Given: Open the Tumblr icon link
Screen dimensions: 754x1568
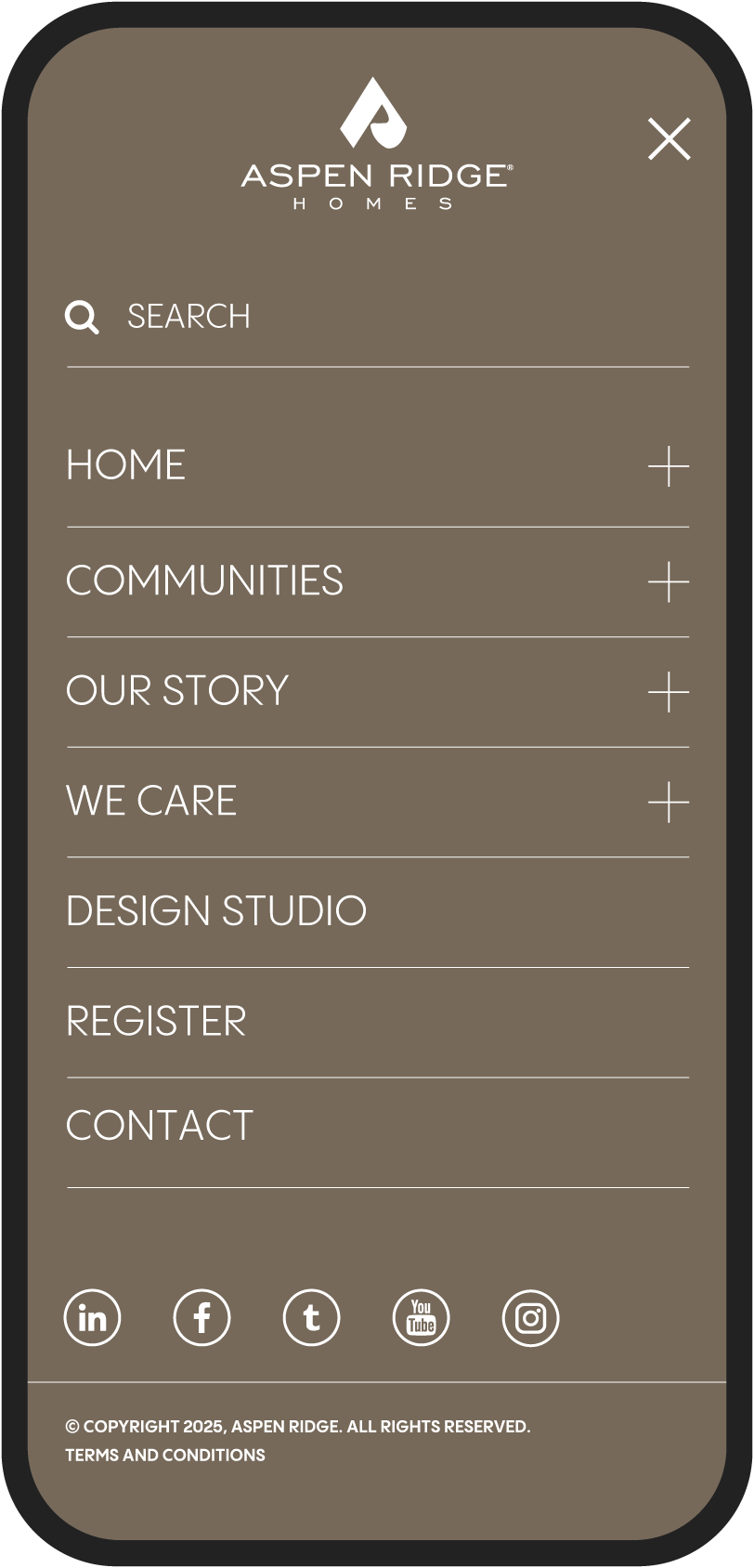Looking at the screenshot, I should click(311, 1317).
